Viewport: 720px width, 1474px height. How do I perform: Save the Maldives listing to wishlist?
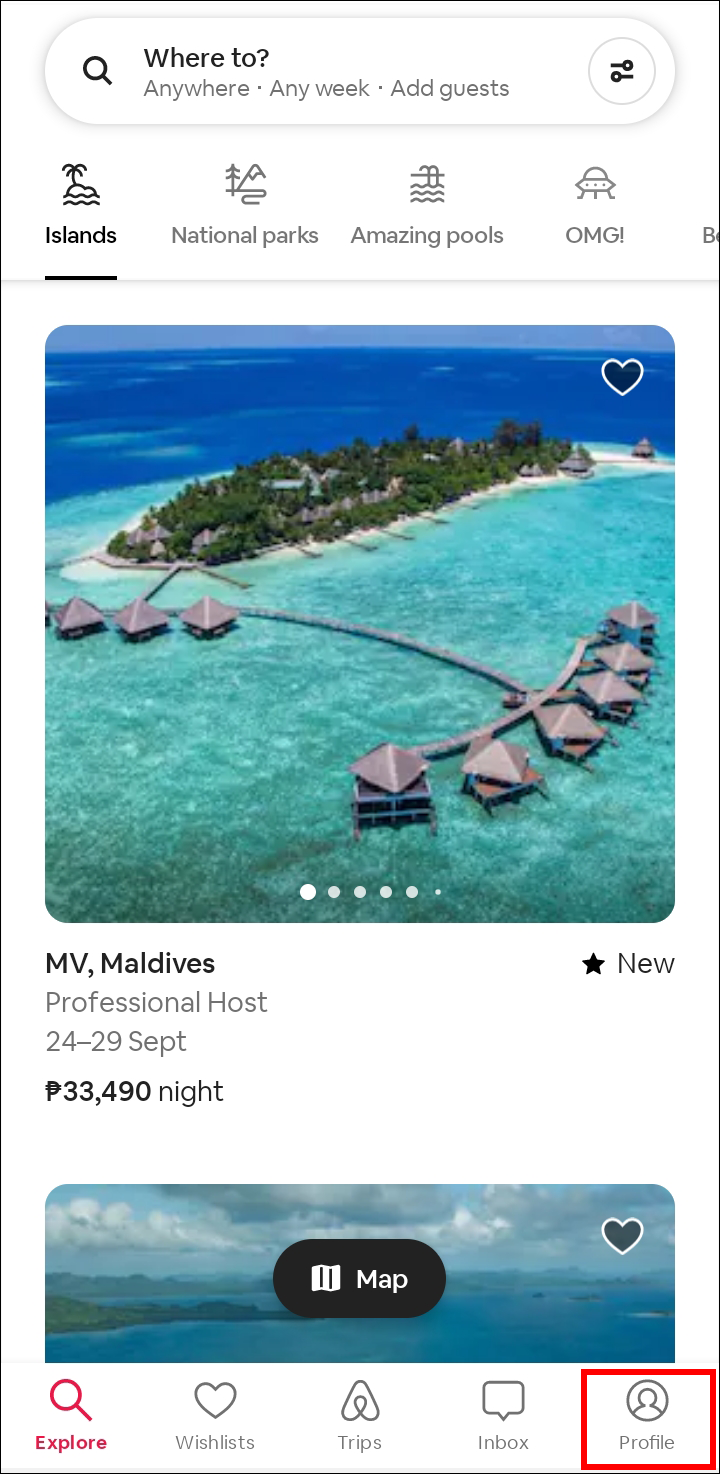[x=622, y=377]
